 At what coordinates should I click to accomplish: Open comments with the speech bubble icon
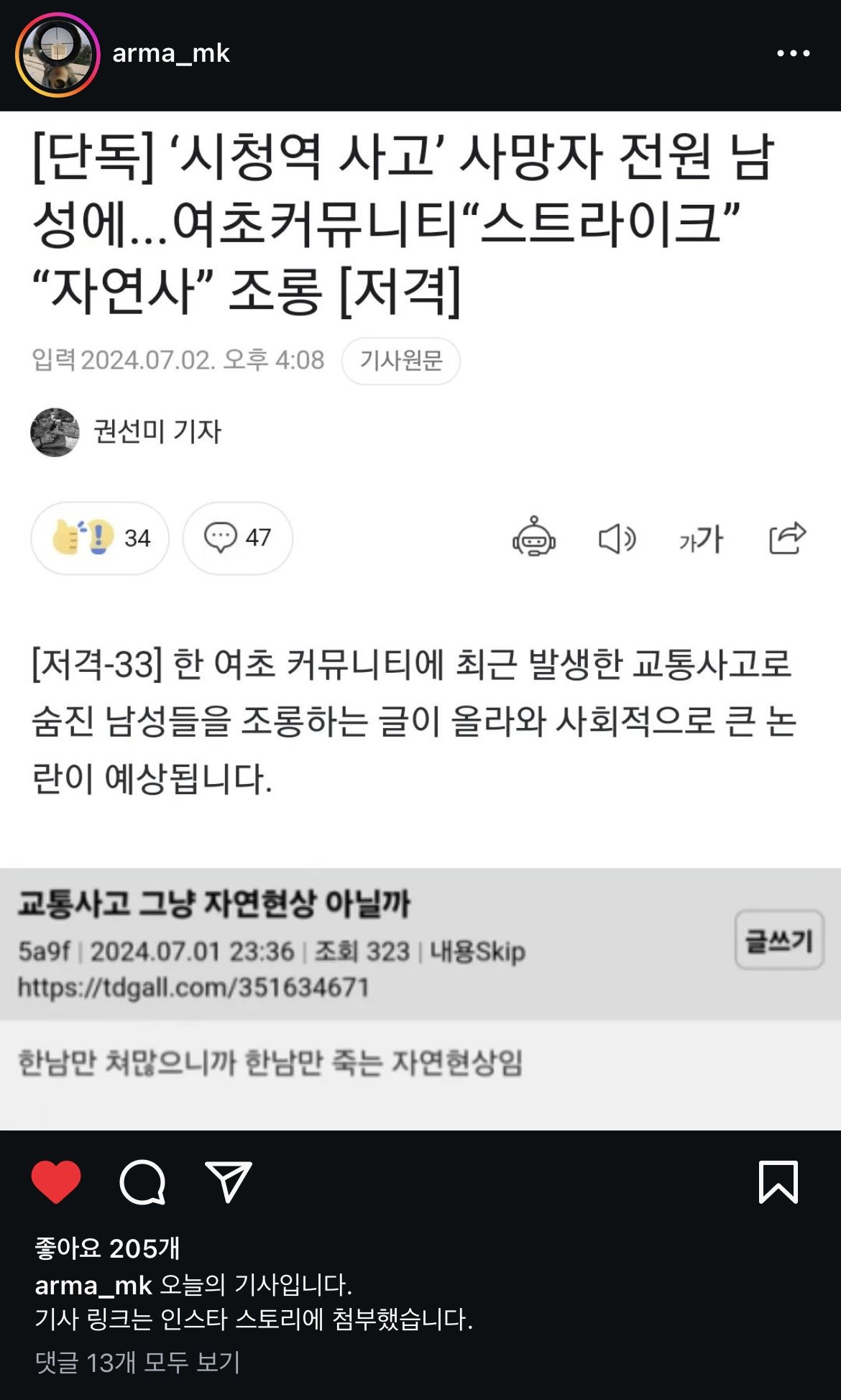(x=142, y=1182)
